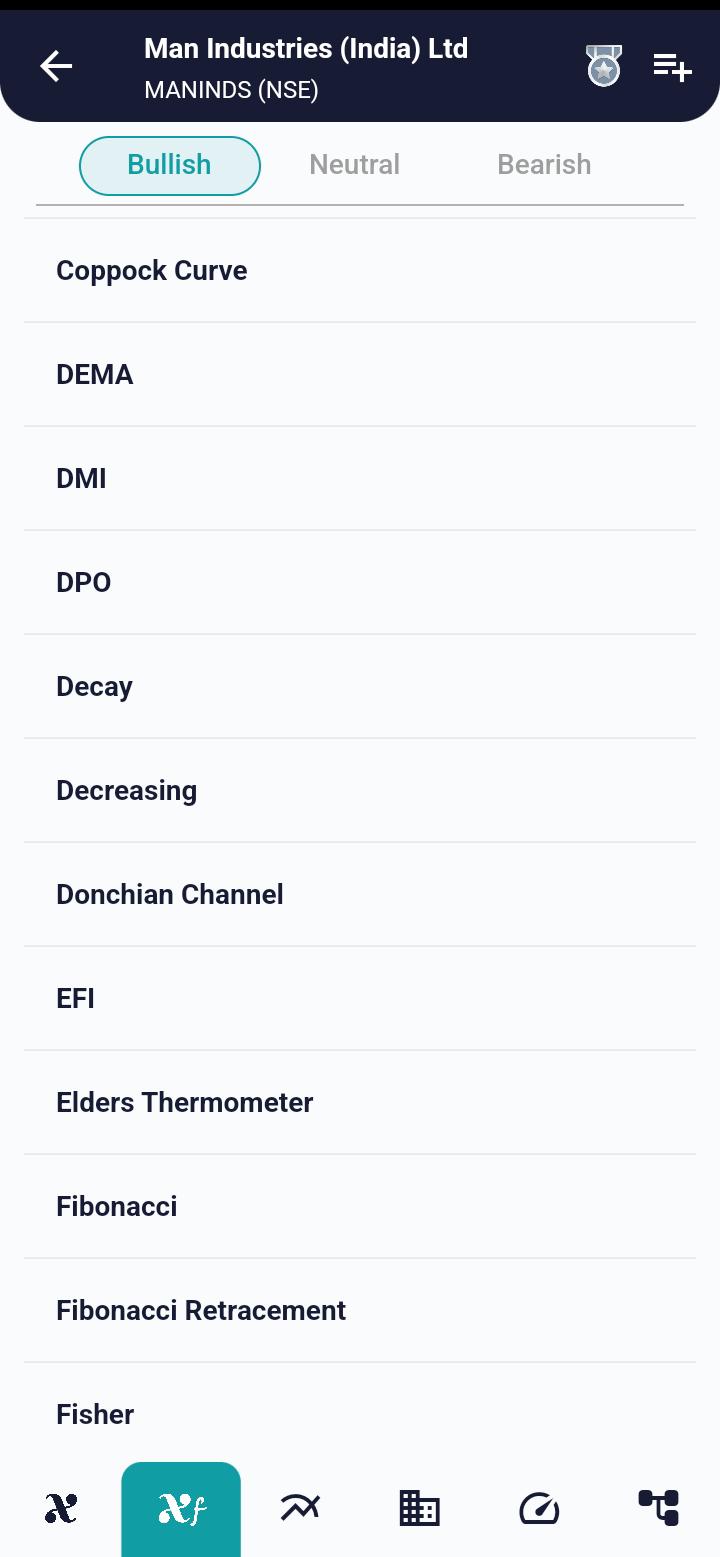The height and width of the screenshot is (1557, 720).
Task: View the DPO indicator
Action: click(x=360, y=583)
